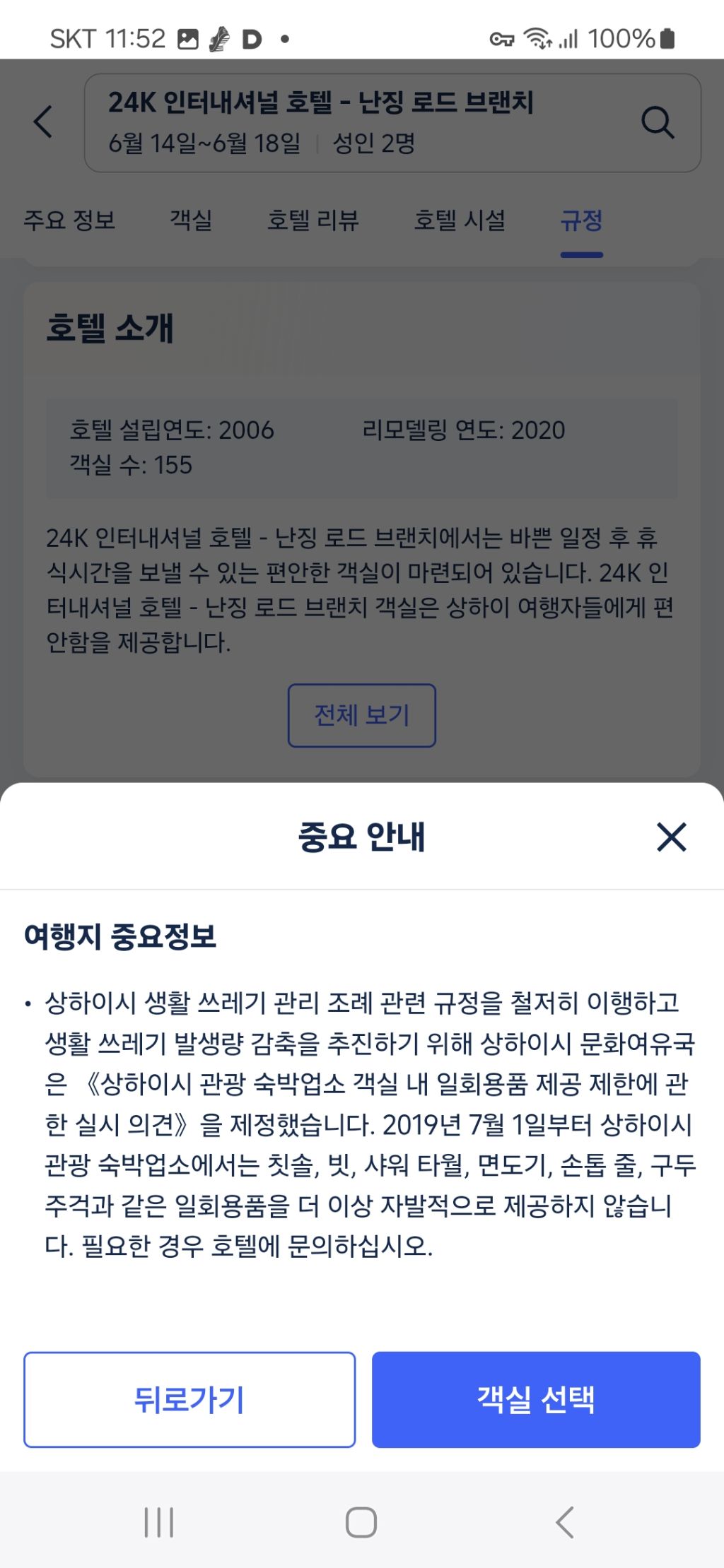Open recent apps from navigation bar
724x1568 pixels.
coord(158,1522)
